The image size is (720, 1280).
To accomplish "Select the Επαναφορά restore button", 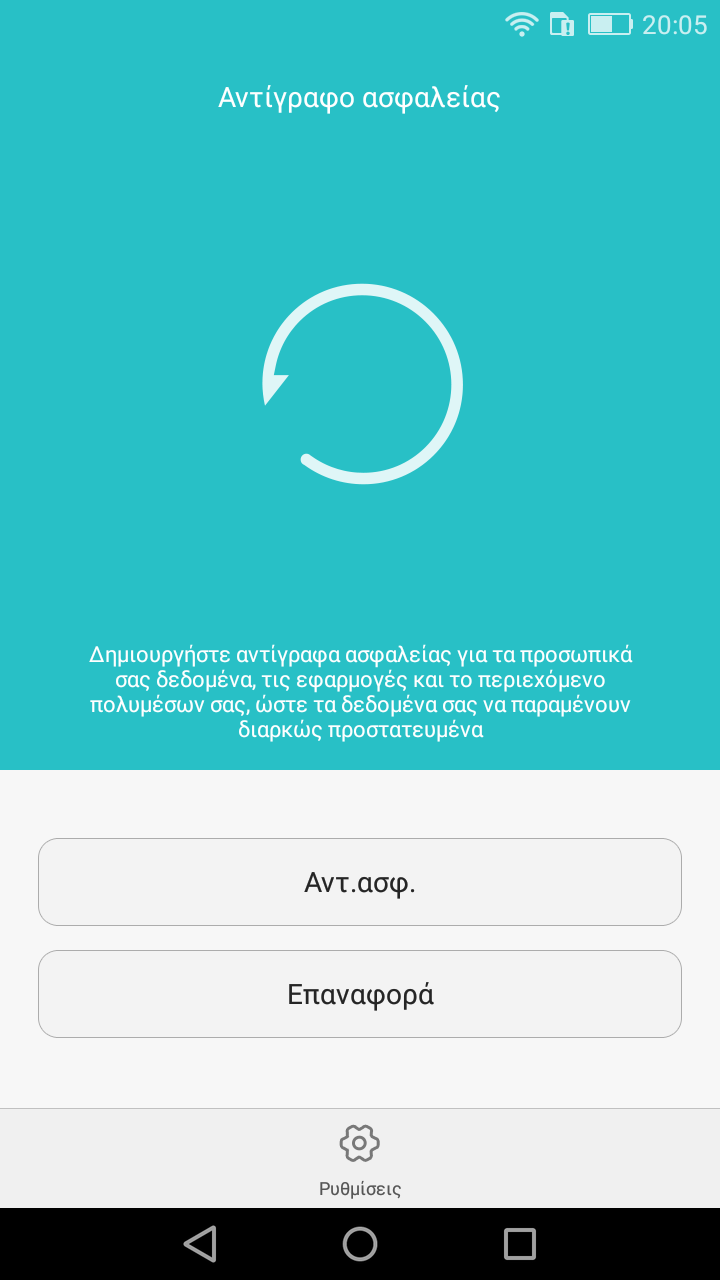I will pos(360,994).
